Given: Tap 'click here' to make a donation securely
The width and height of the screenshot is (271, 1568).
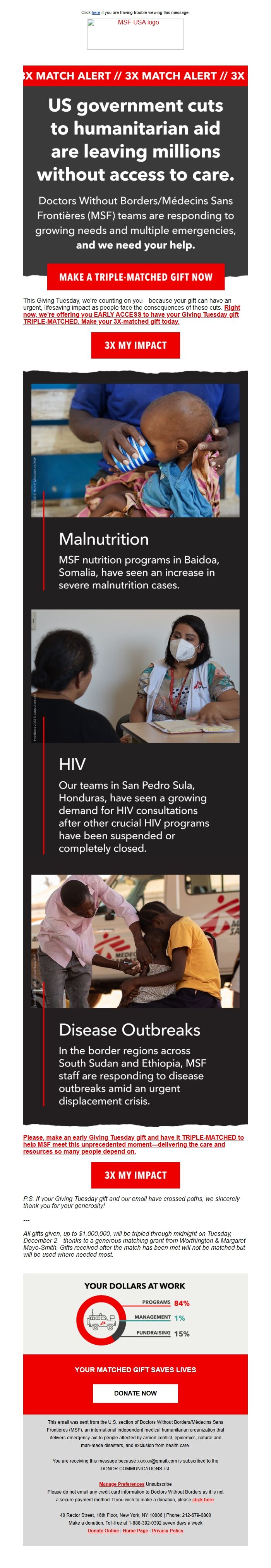Looking at the screenshot, I should click(203, 1499).
